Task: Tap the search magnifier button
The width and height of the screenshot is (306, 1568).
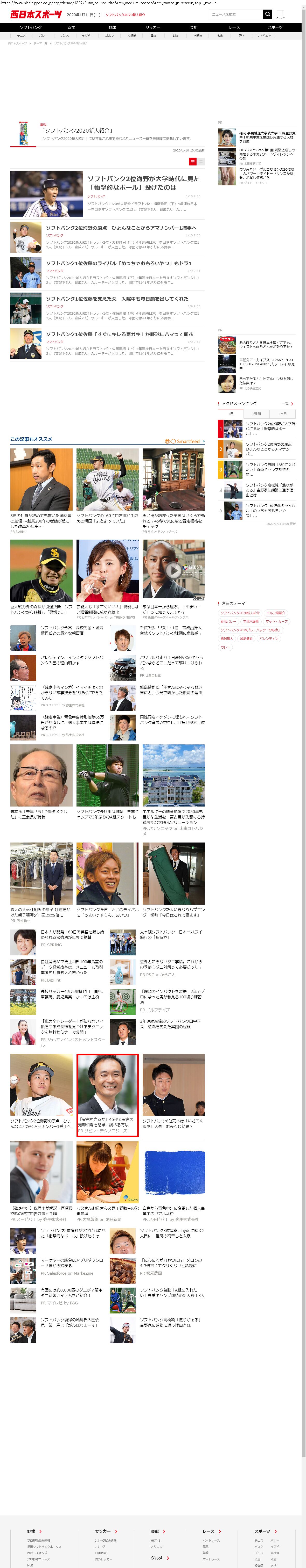Action: [268, 14]
